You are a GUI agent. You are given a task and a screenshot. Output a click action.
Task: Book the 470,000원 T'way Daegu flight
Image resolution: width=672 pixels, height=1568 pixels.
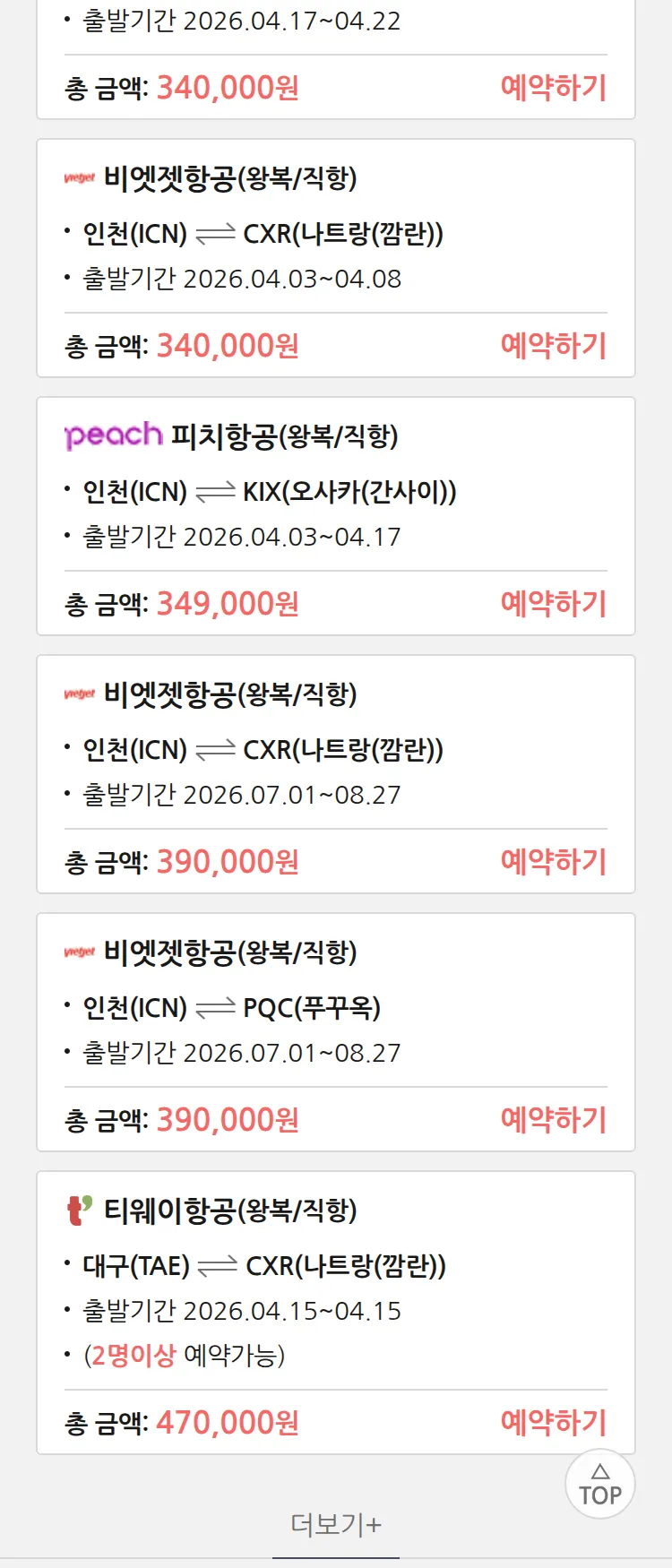[553, 1422]
